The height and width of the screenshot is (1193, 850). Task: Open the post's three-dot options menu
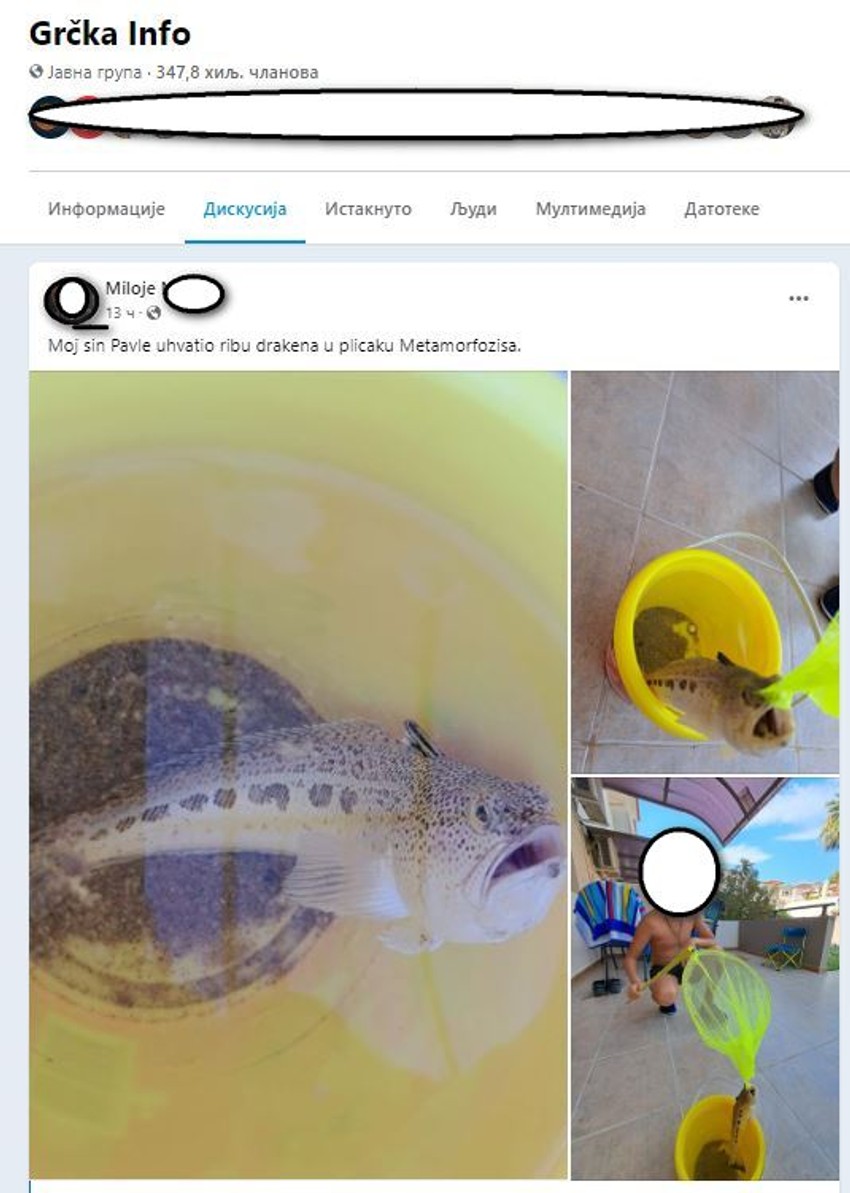click(798, 298)
